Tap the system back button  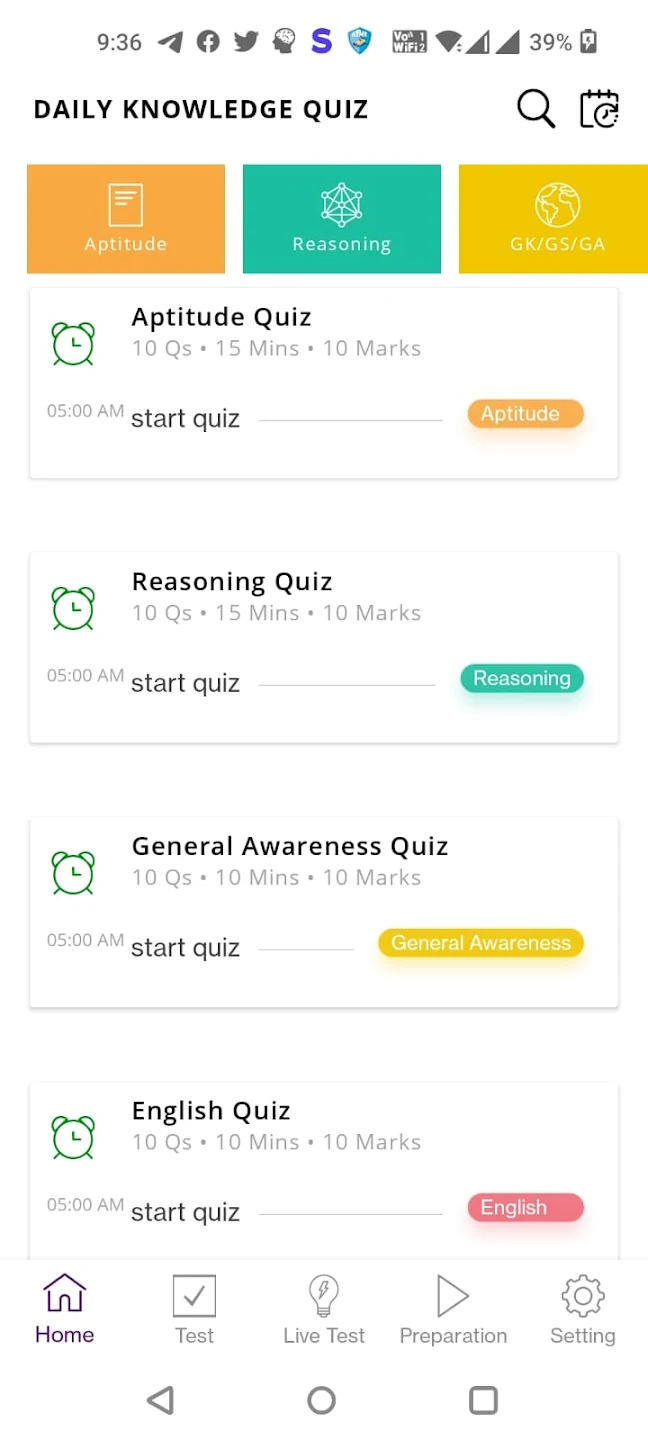pos(161,1400)
